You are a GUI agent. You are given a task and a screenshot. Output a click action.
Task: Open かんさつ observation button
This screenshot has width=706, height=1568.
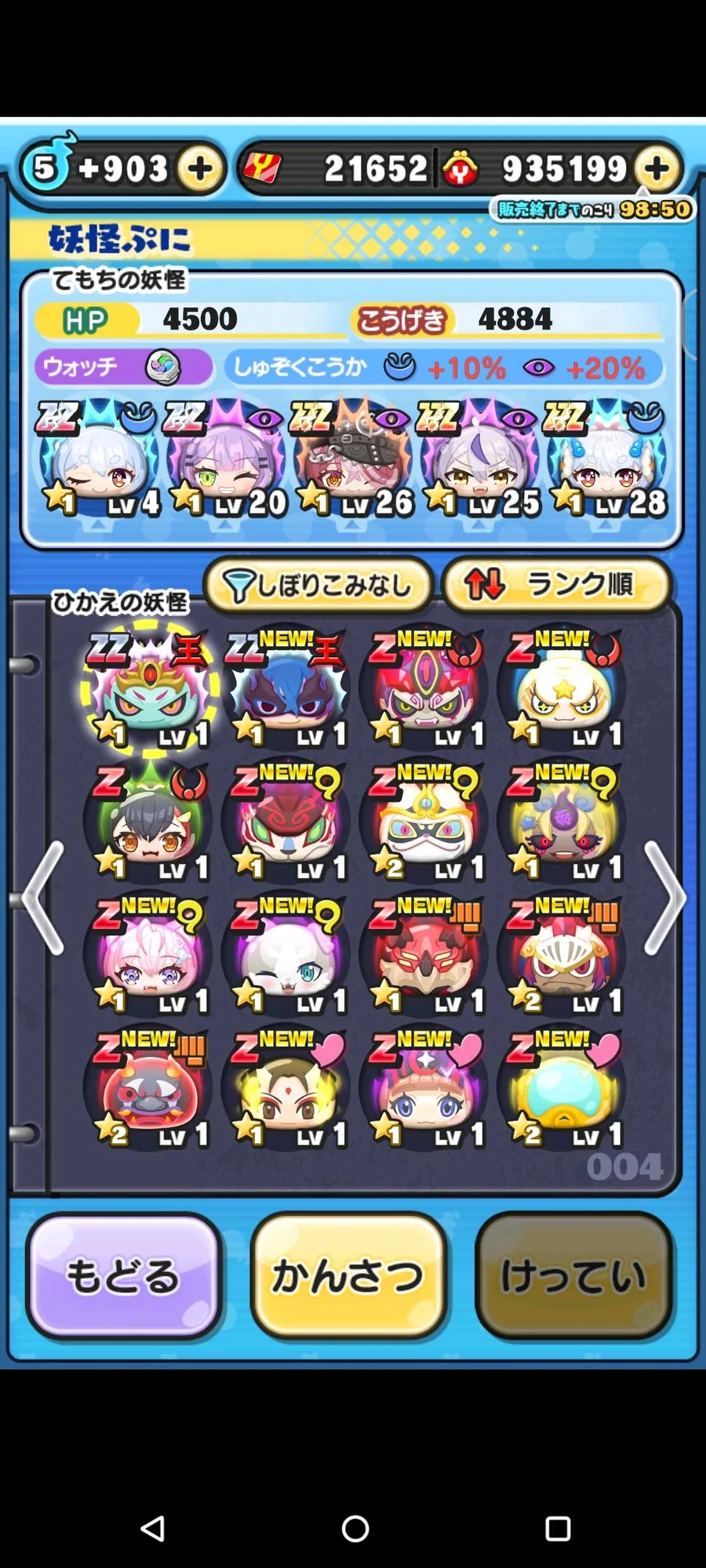349,1276
